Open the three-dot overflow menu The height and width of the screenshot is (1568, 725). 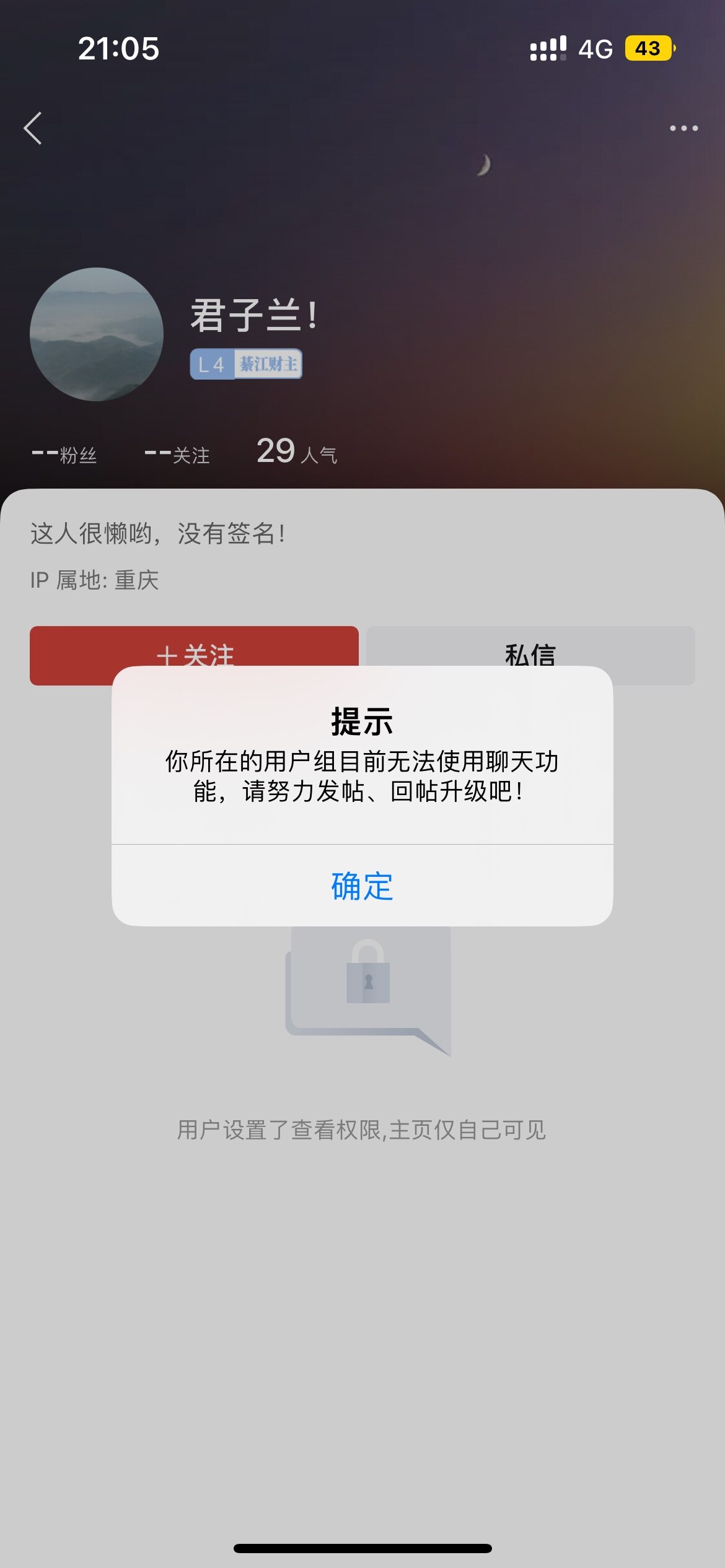pyautogui.click(x=683, y=128)
